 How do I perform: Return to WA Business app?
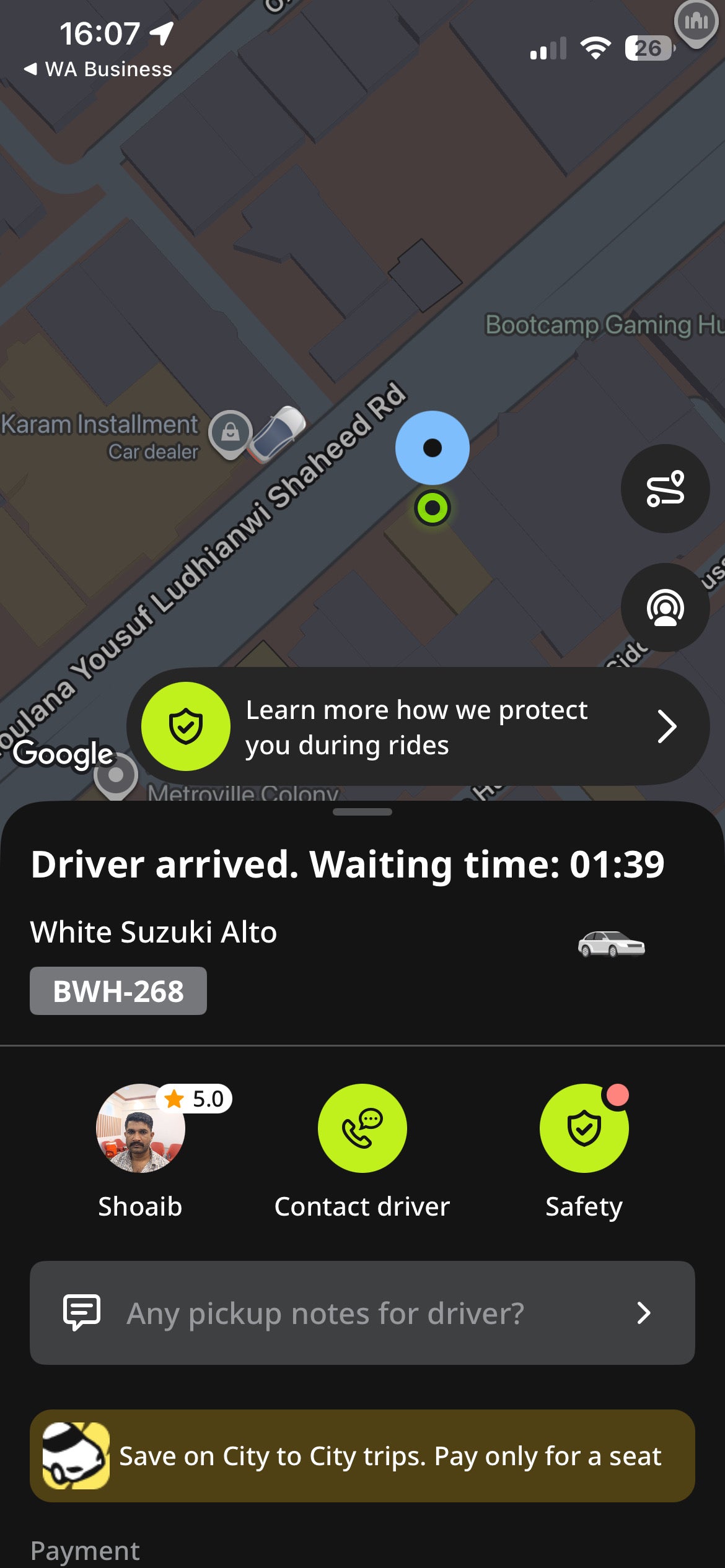[98, 69]
